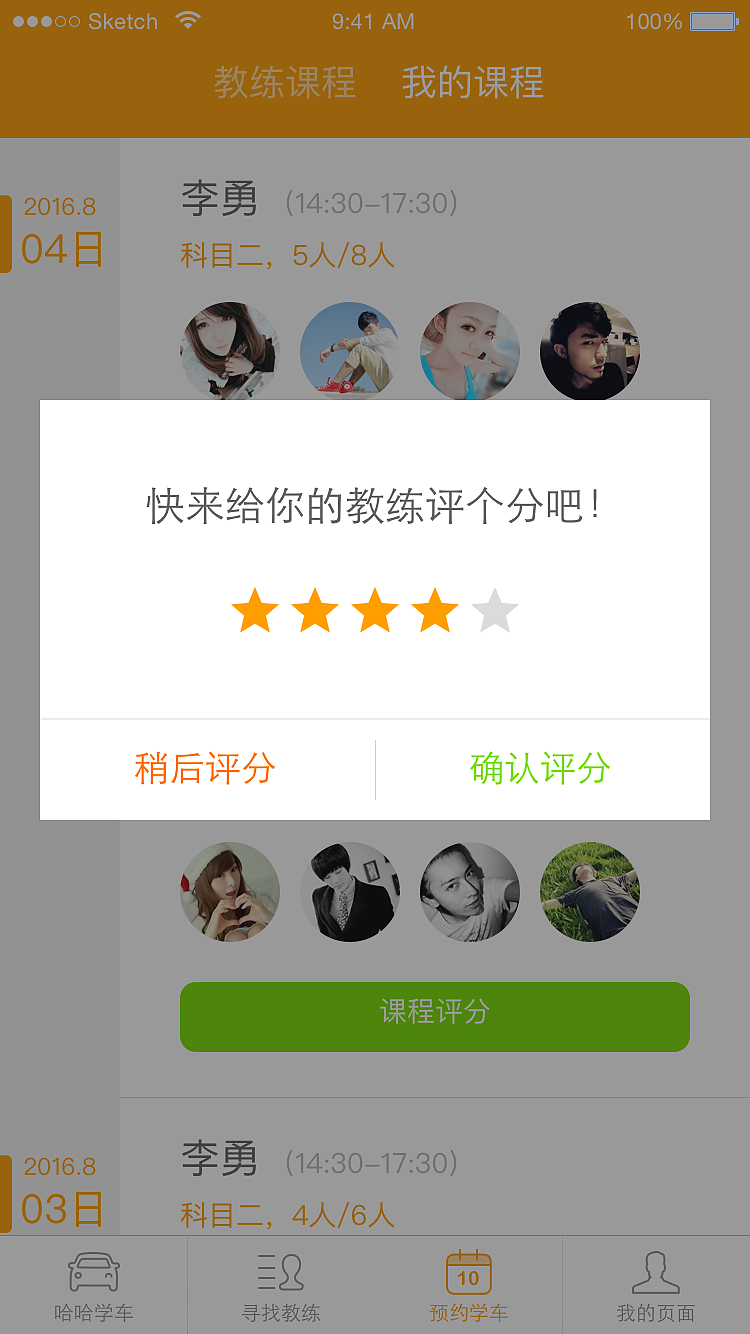
Task: Select the first orange star rating
Action: (x=256, y=611)
